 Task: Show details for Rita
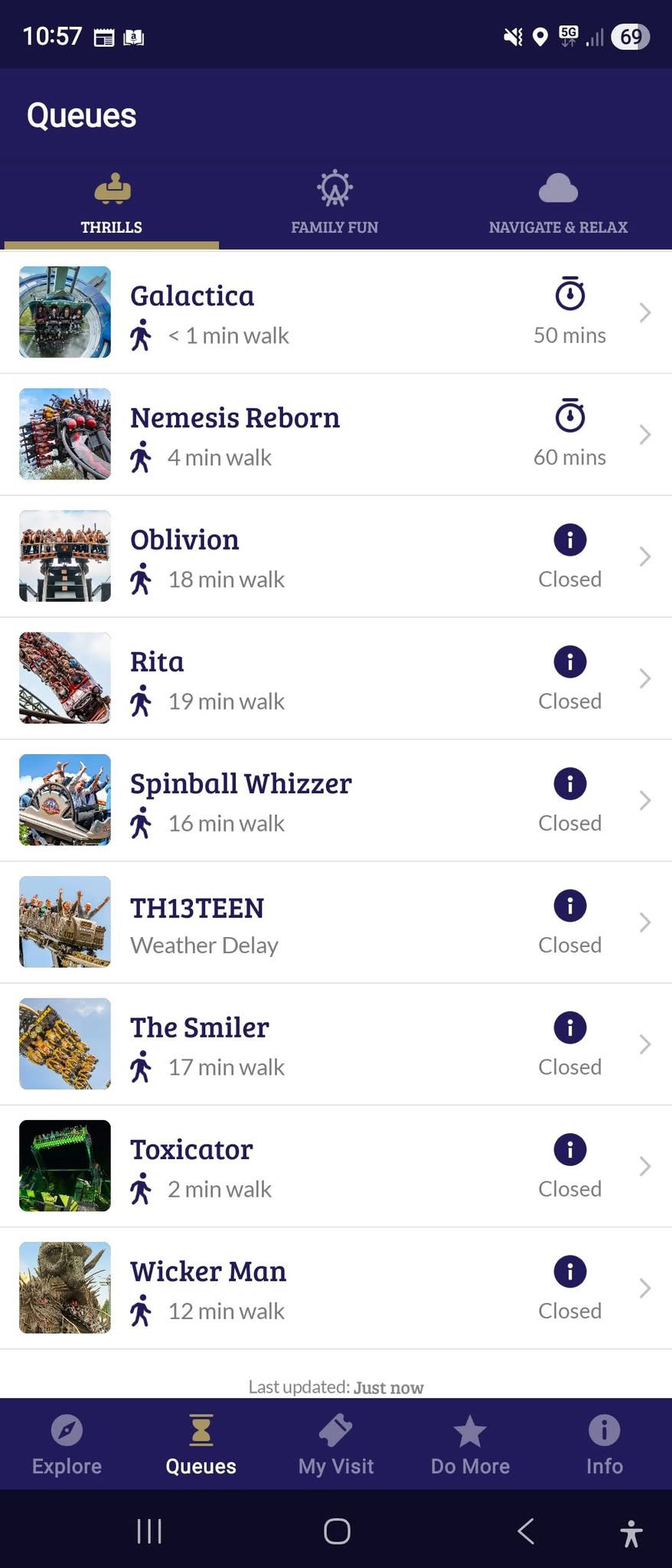coord(335,678)
